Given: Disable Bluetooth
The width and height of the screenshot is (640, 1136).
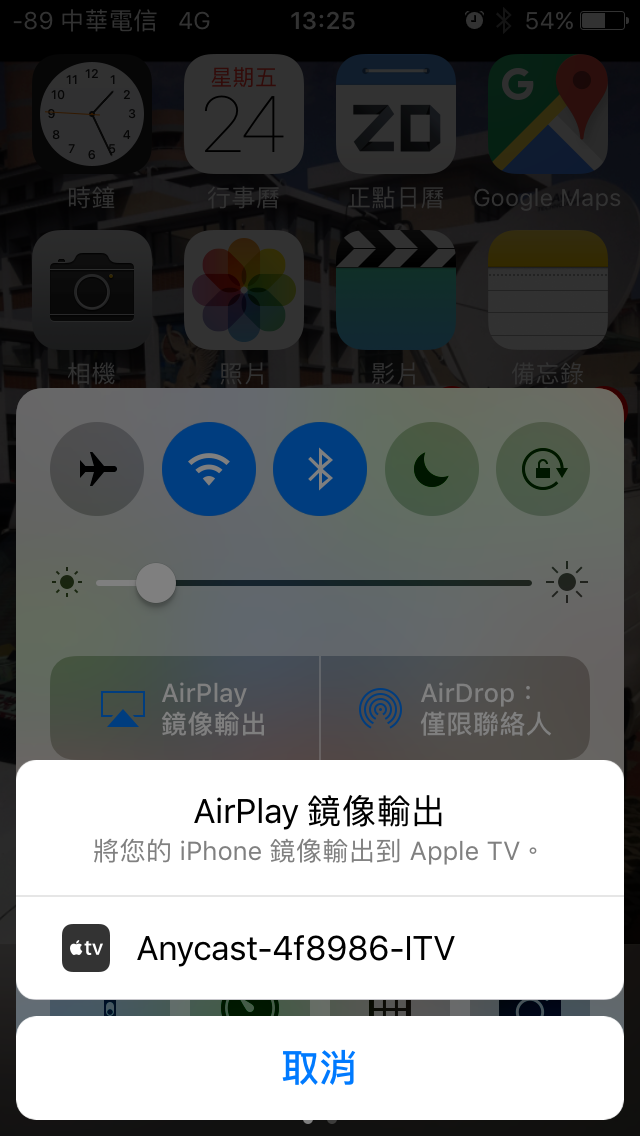Looking at the screenshot, I should [x=320, y=469].
